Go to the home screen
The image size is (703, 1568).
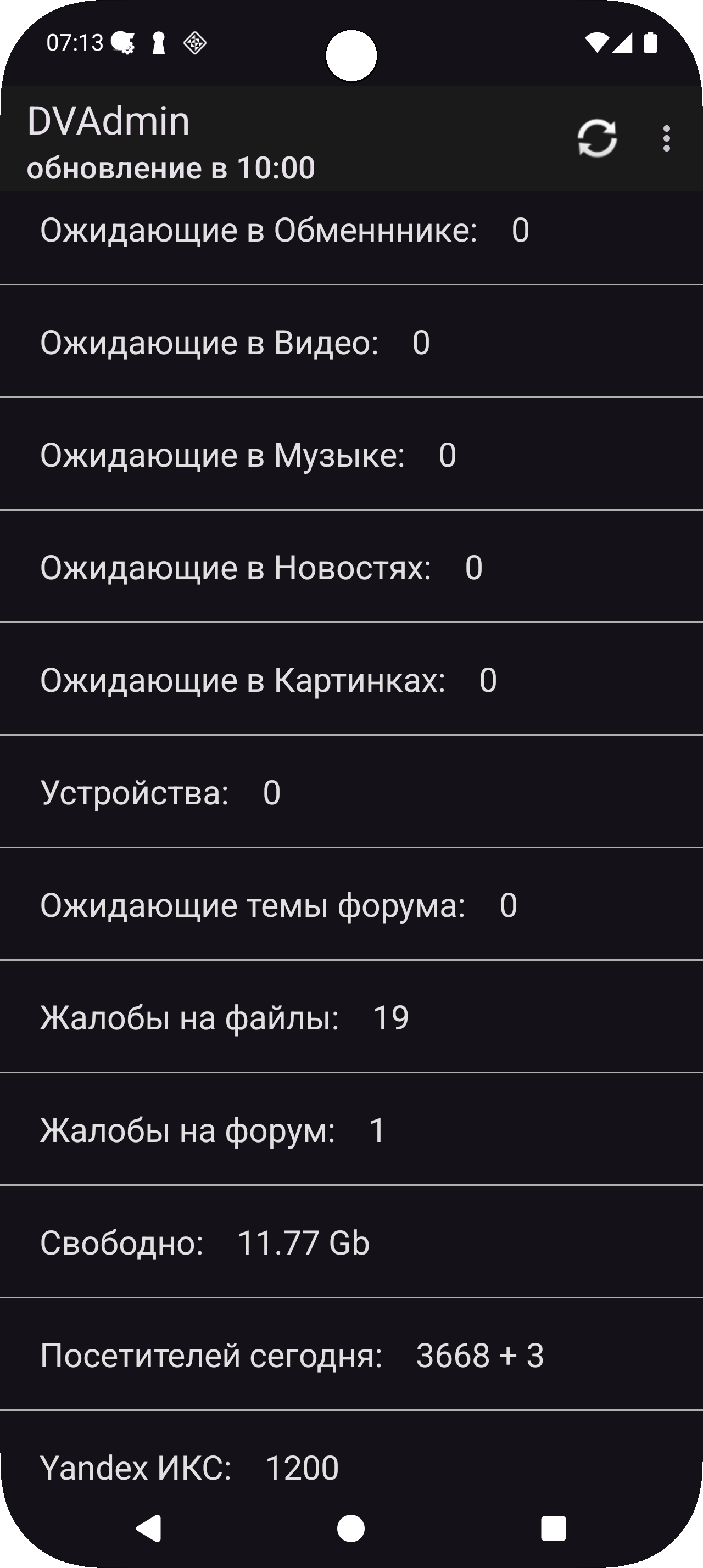coord(351,1528)
